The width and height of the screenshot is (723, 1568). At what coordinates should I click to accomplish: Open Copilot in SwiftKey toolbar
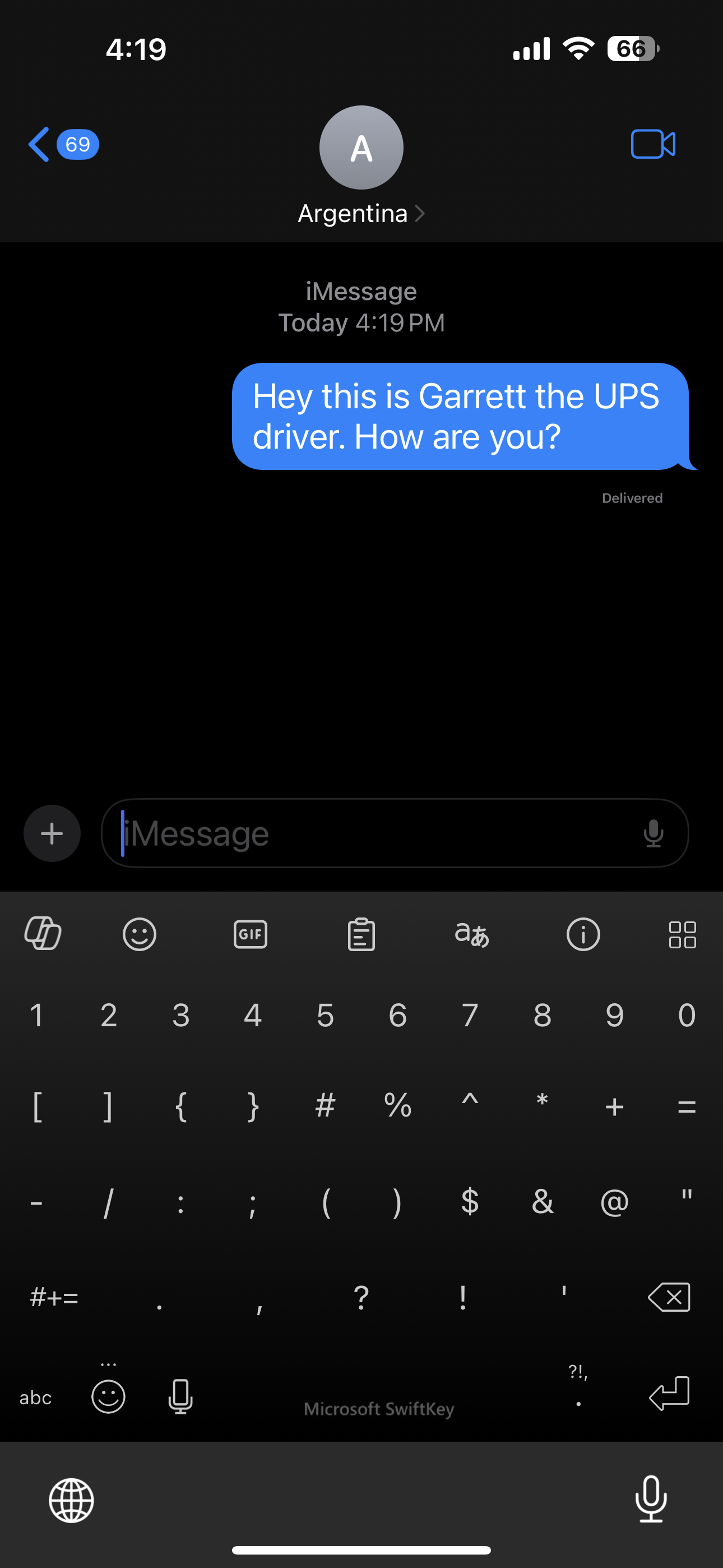(43, 934)
